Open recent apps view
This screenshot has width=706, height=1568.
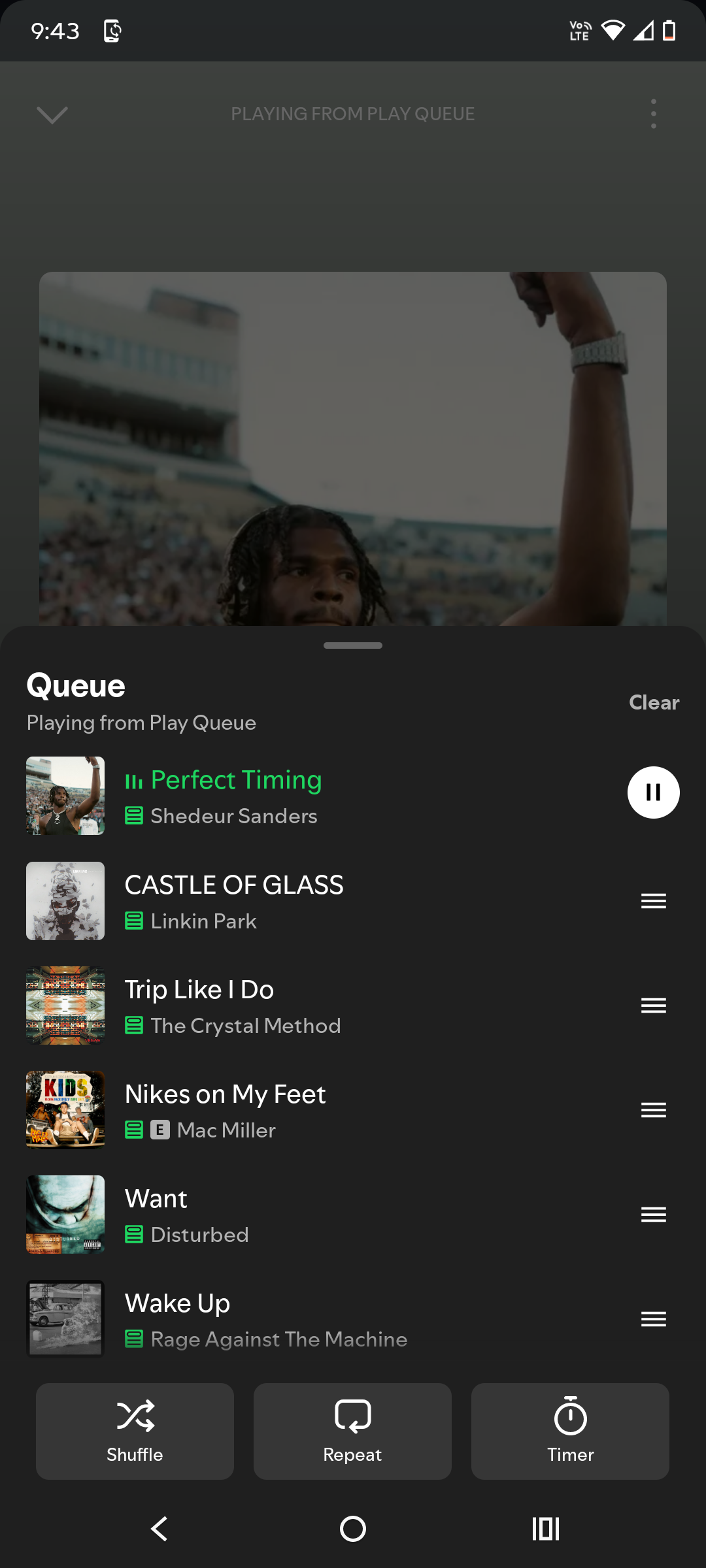(546, 1529)
